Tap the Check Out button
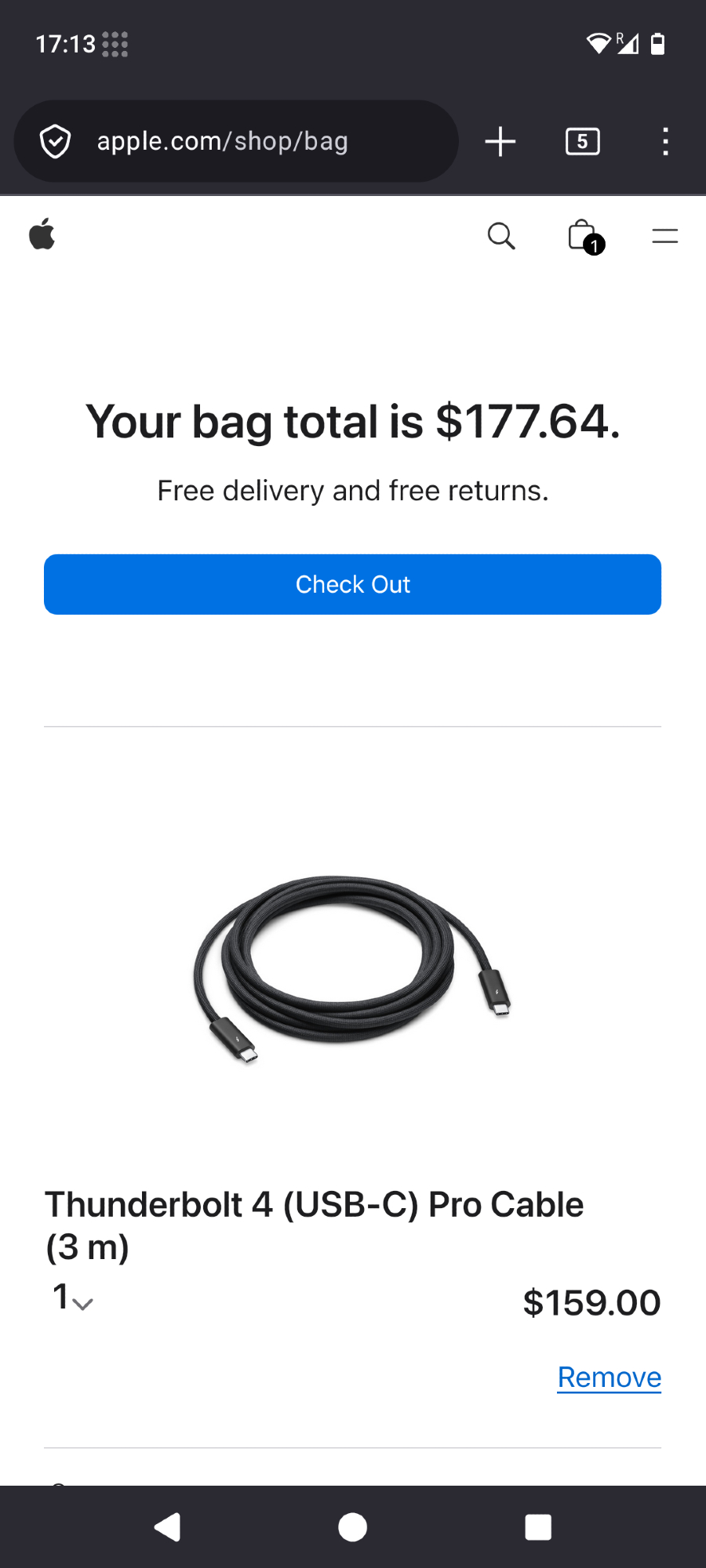Viewport: 706px width, 1568px height. 352,584
